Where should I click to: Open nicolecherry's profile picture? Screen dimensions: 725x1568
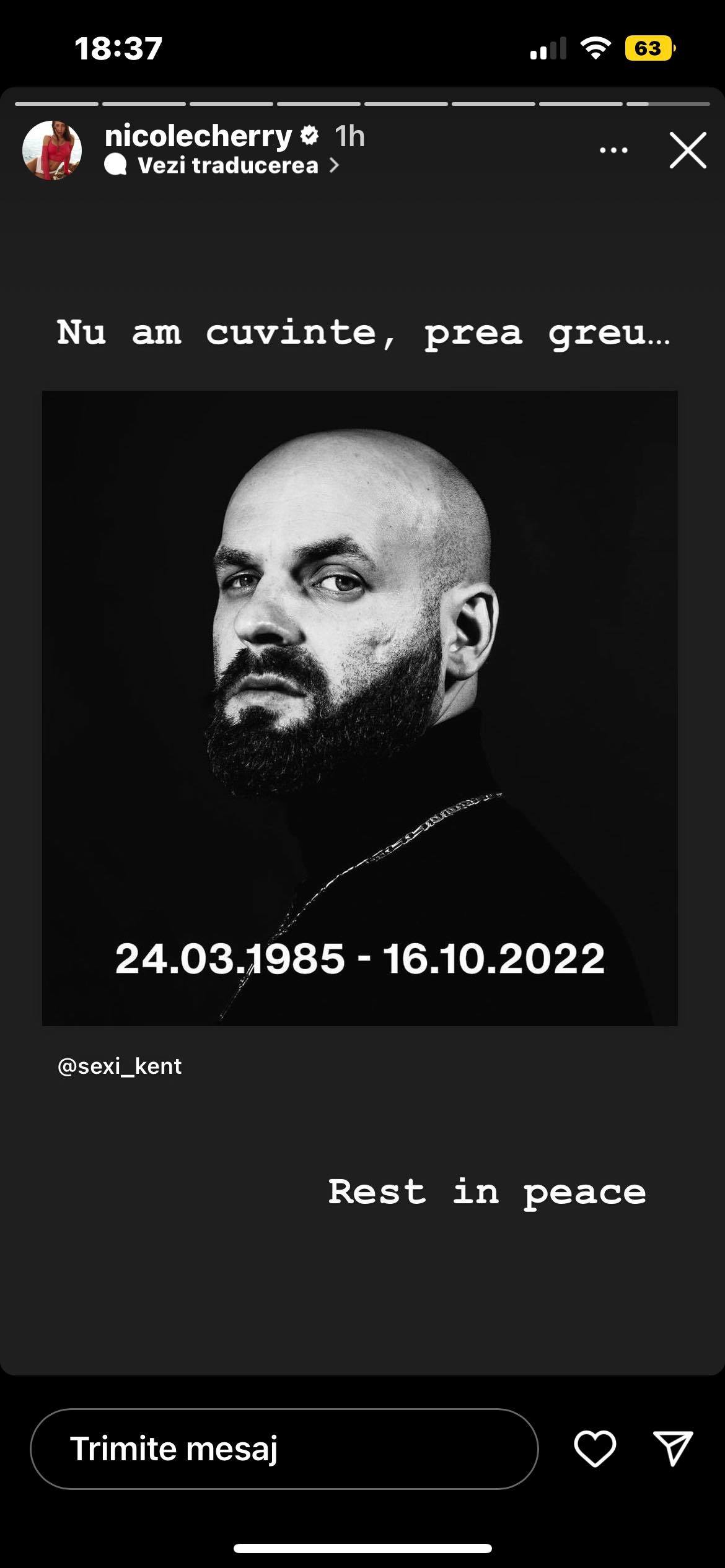52,150
